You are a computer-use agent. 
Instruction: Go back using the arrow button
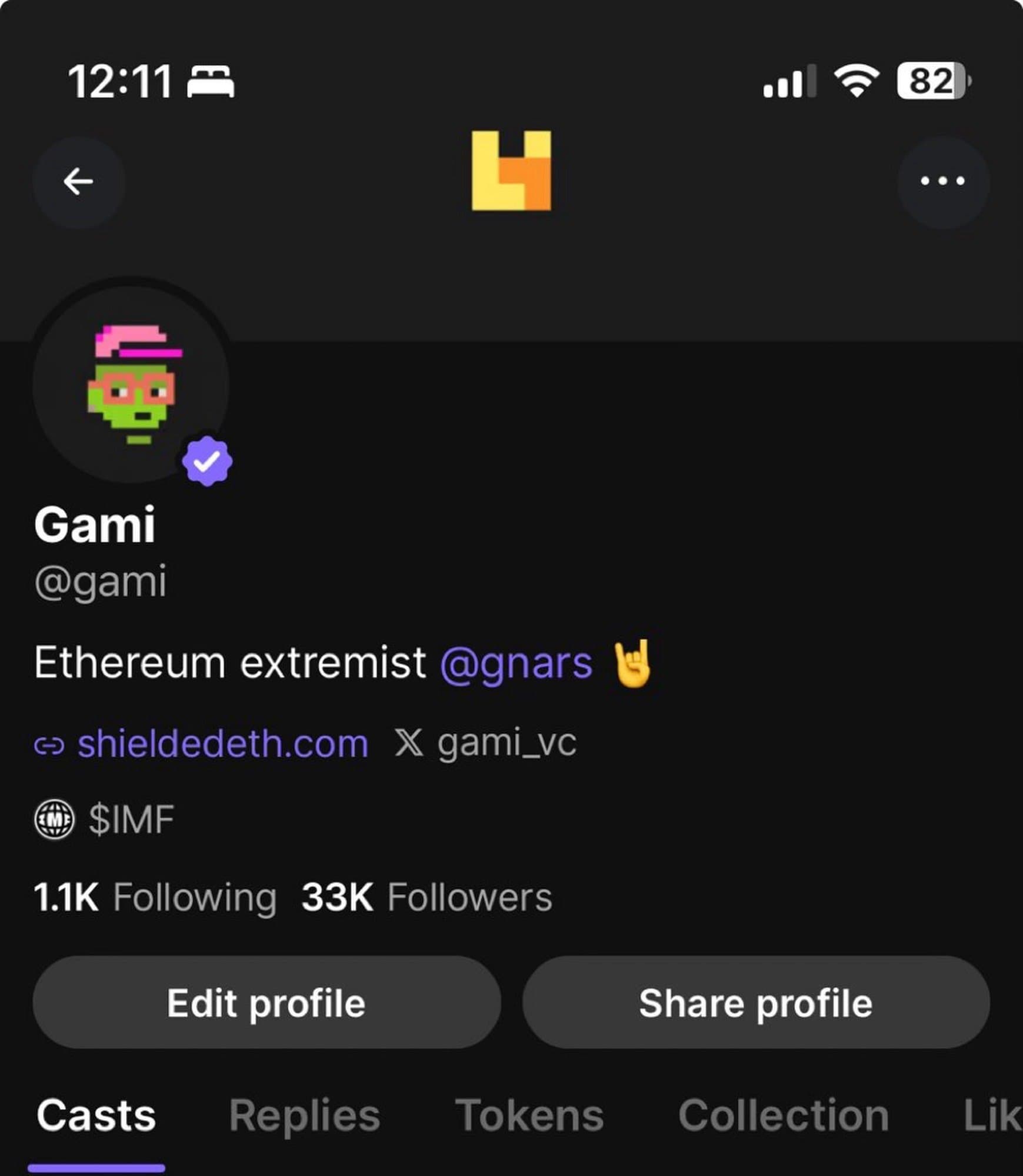(78, 181)
